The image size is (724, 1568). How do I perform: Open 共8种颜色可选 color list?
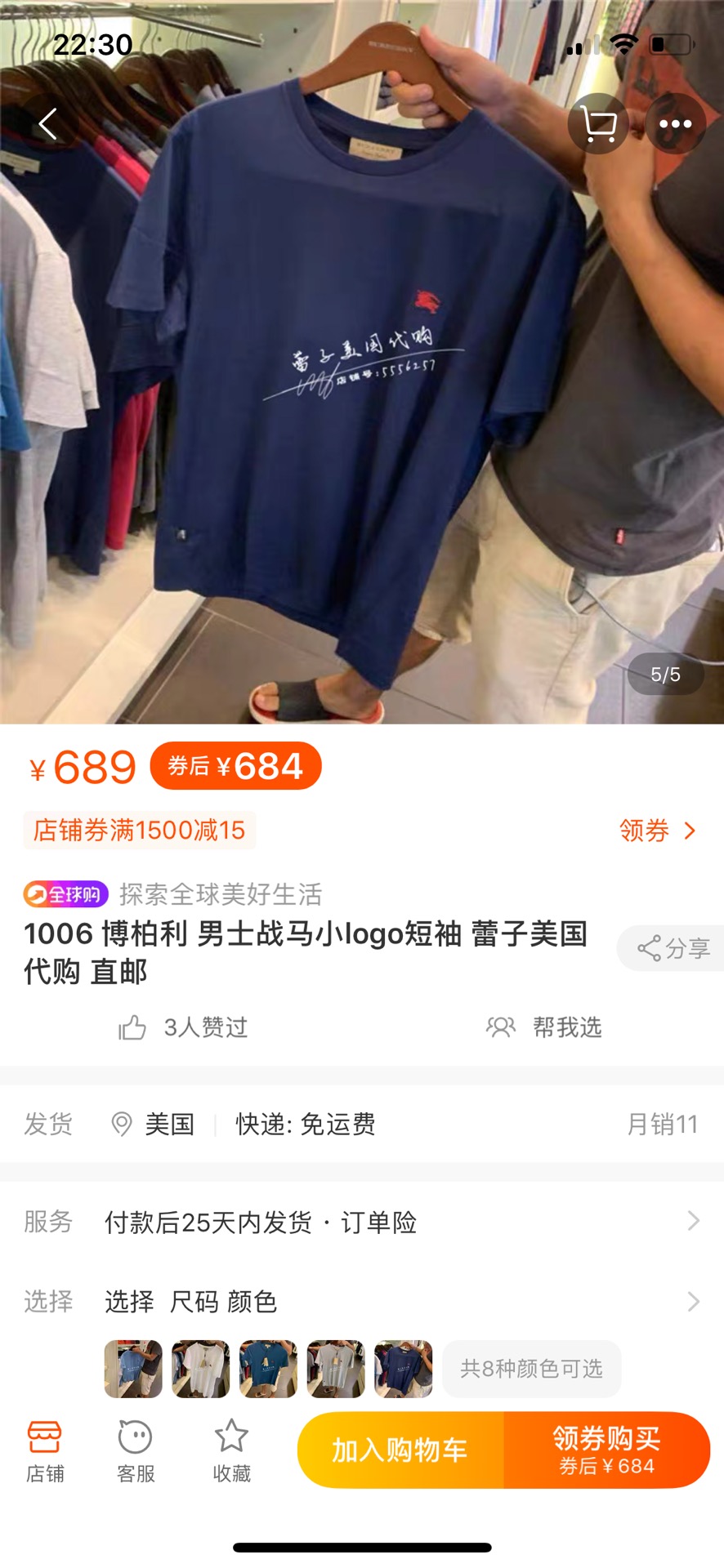tap(531, 1369)
